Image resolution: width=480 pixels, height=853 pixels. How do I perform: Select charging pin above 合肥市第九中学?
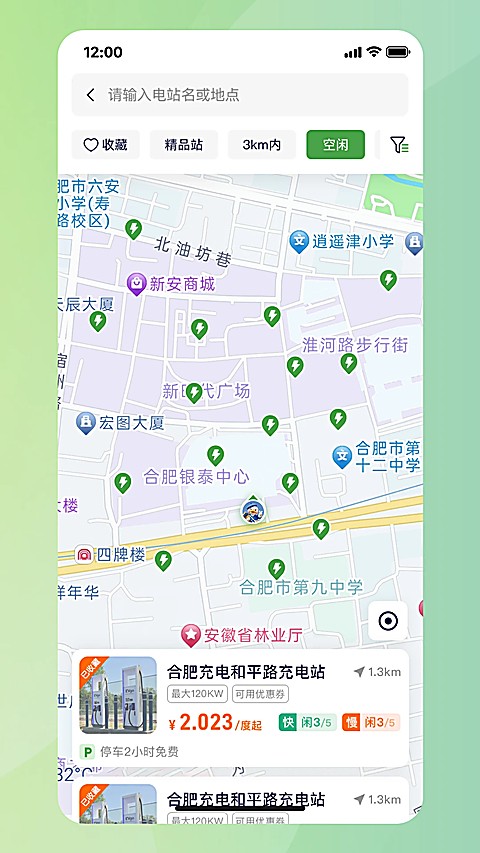(276, 569)
